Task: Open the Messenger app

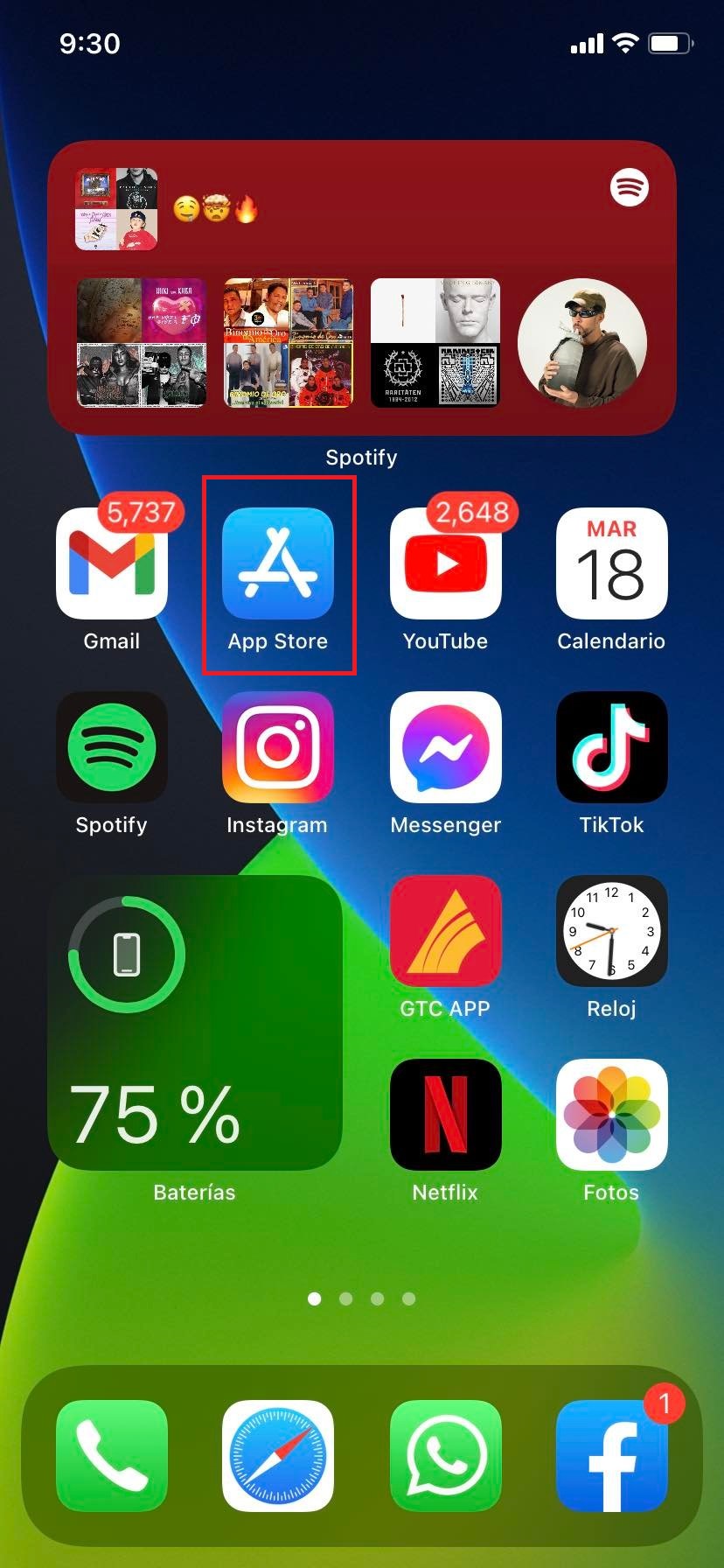Action: pos(445,748)
